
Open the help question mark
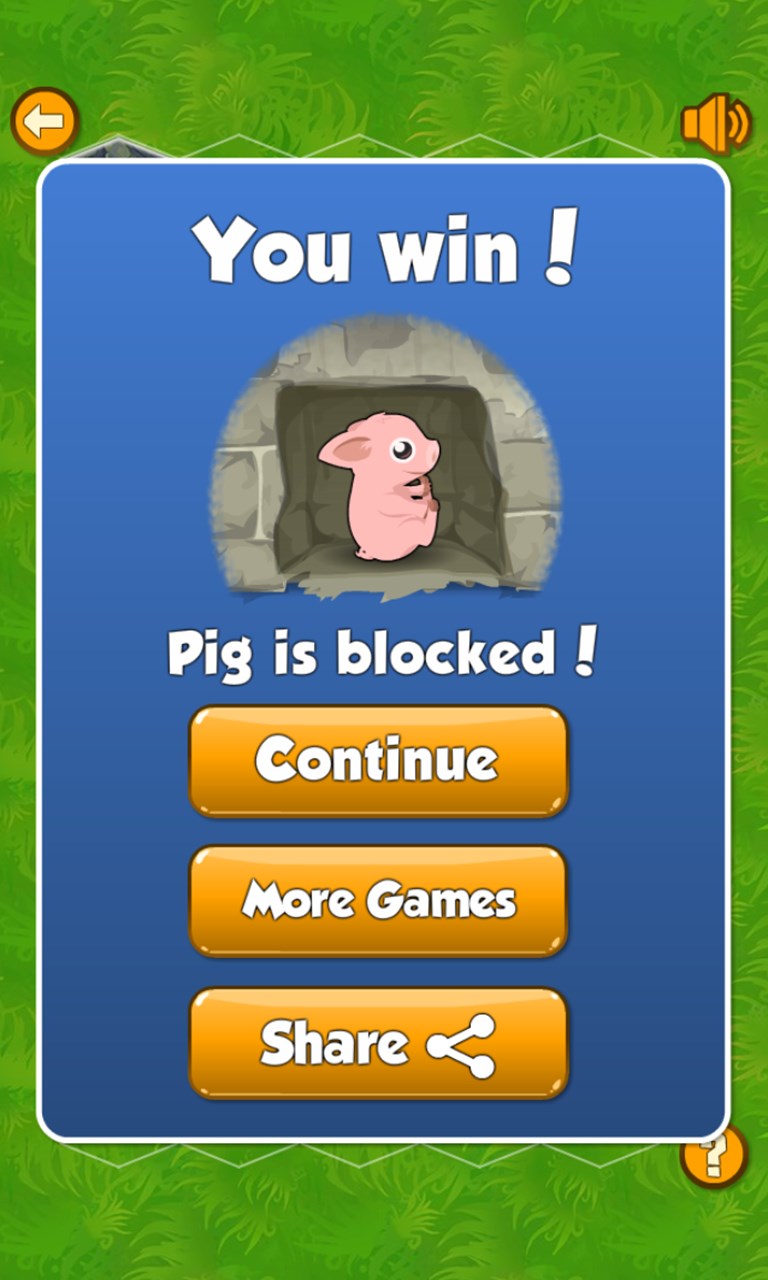pyautogui.click(x=718, y=1158)
